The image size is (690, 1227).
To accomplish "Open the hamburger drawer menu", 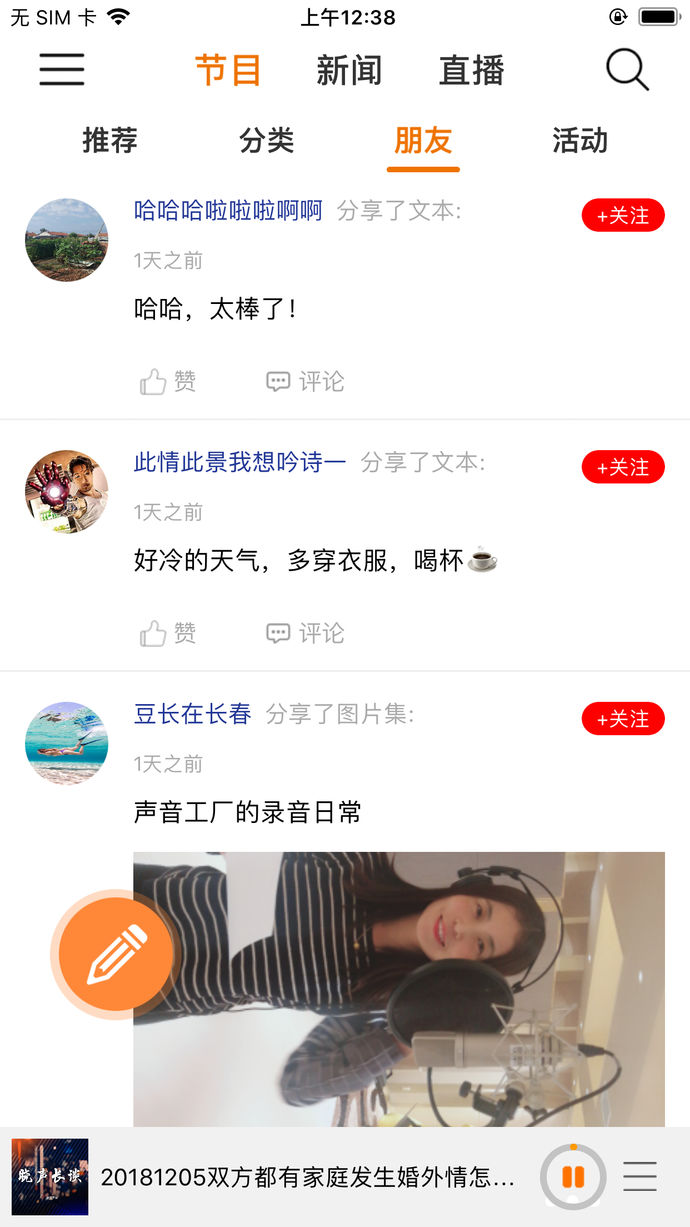I will (62, 70).
